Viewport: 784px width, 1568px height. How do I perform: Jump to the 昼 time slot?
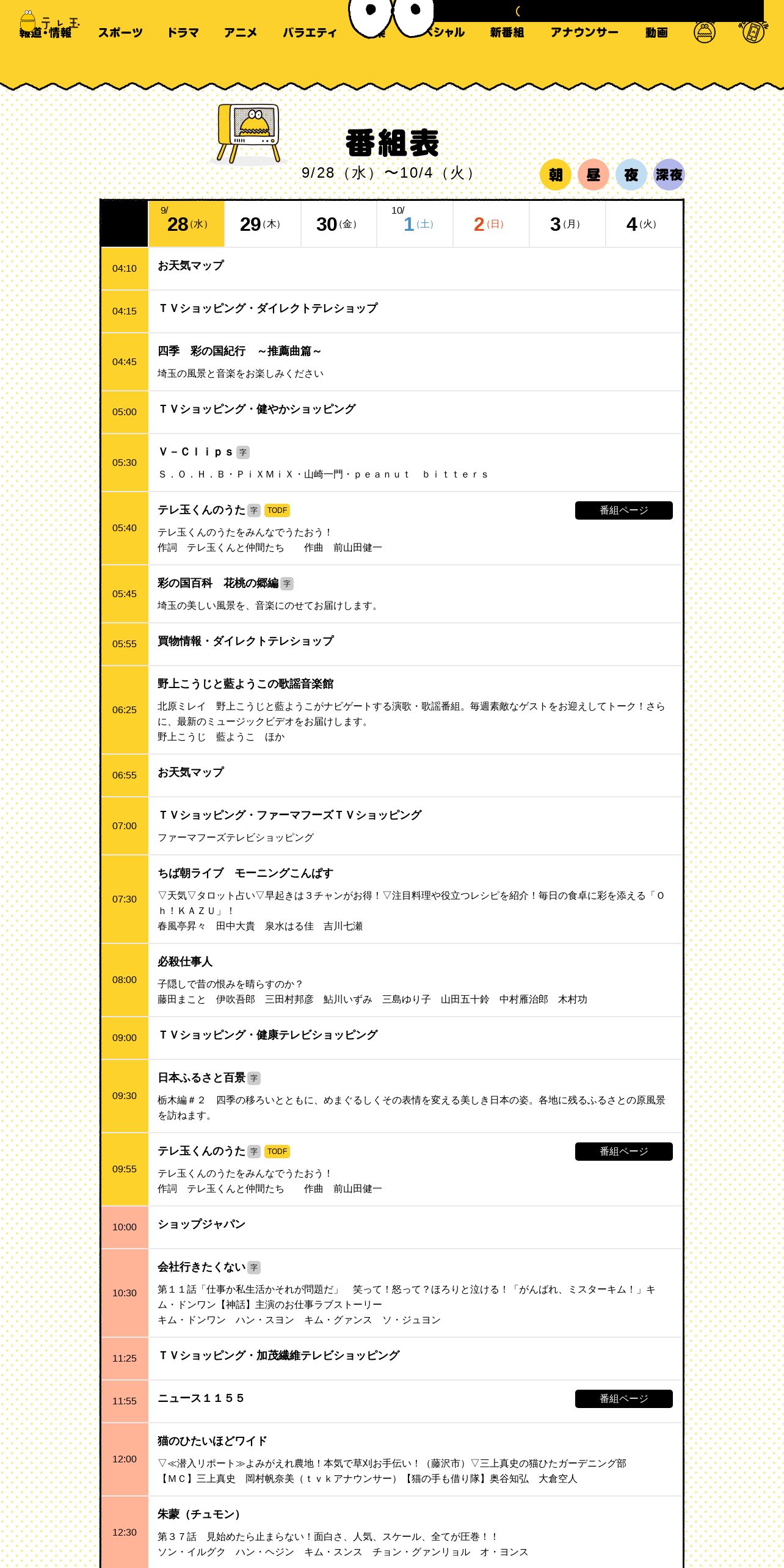593,175
